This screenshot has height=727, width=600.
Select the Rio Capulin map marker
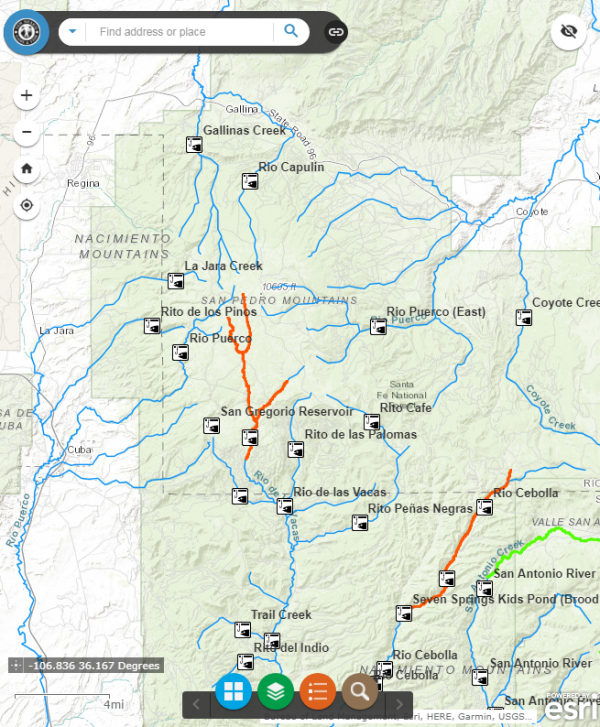click(250, 182)
